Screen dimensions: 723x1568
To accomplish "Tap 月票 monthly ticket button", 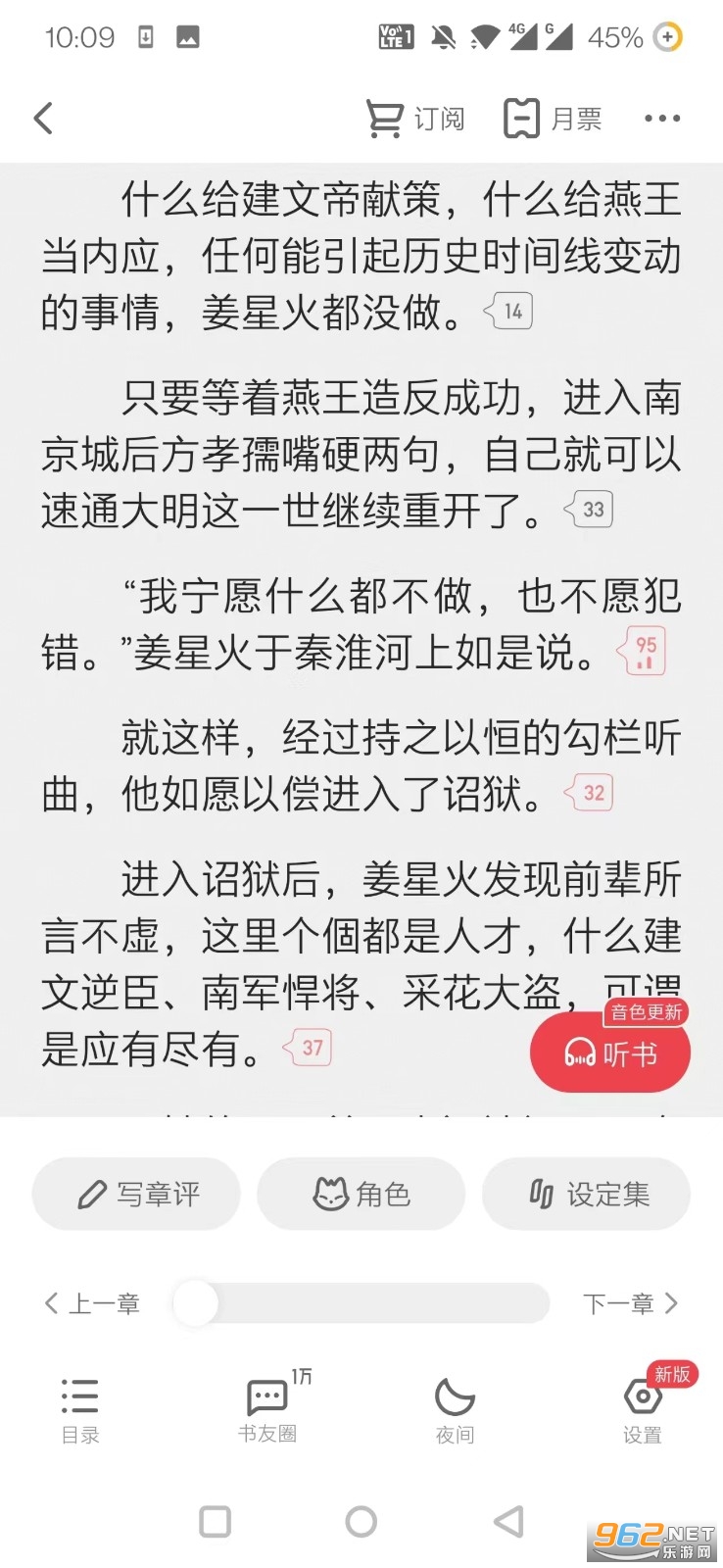I will coord(553,119).
